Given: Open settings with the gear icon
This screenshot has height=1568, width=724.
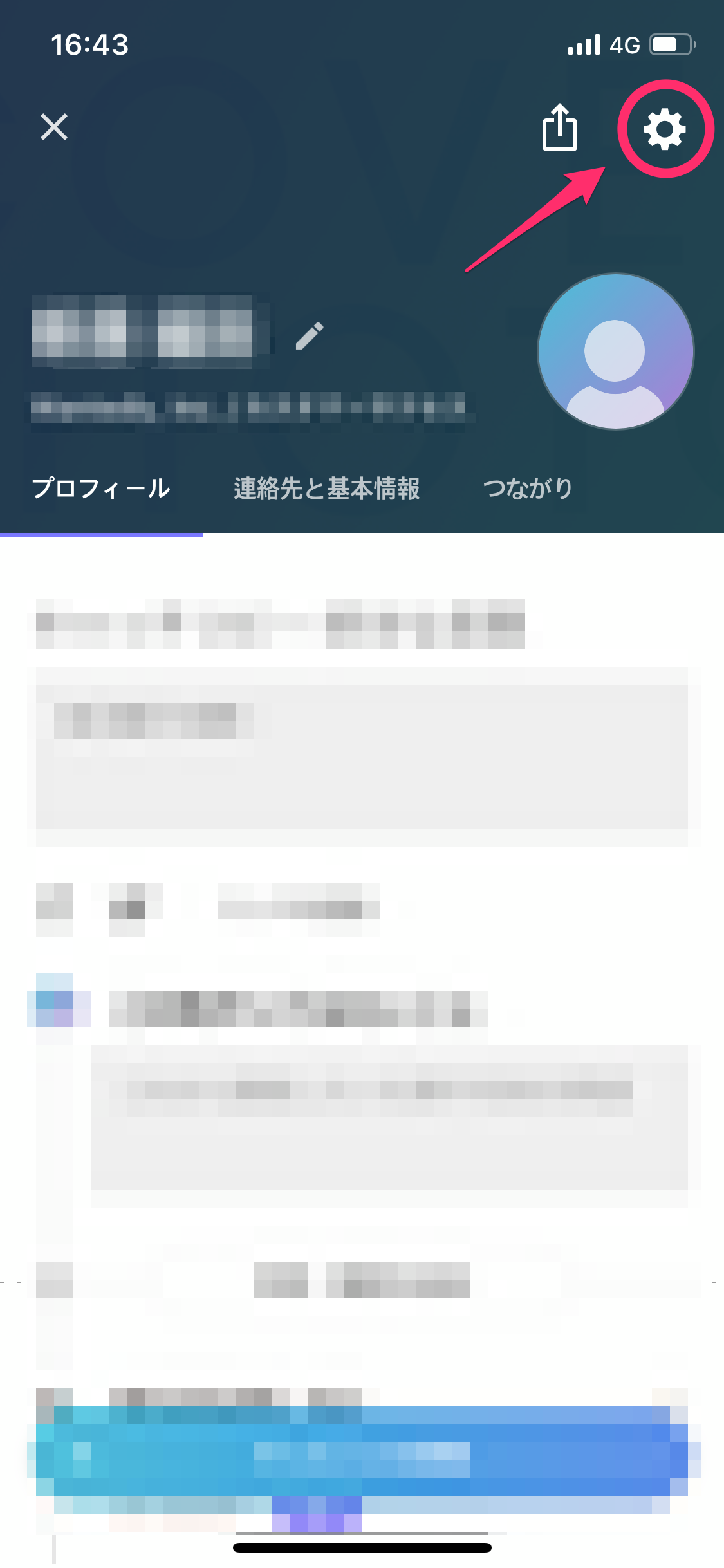Looking at the screenshot, I should point(665,129).
